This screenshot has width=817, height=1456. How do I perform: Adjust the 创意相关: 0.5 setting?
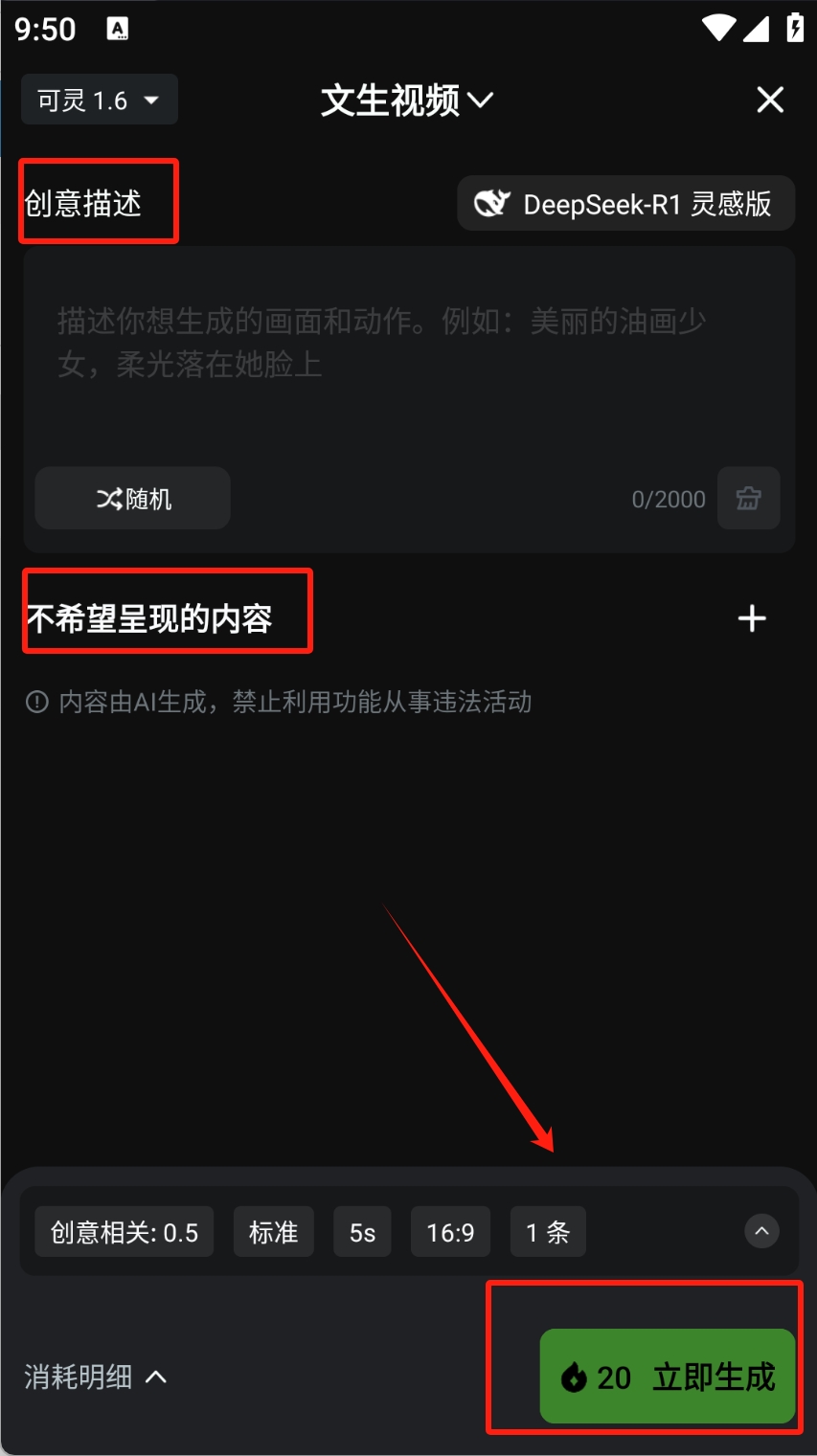tap(125, 1232)
